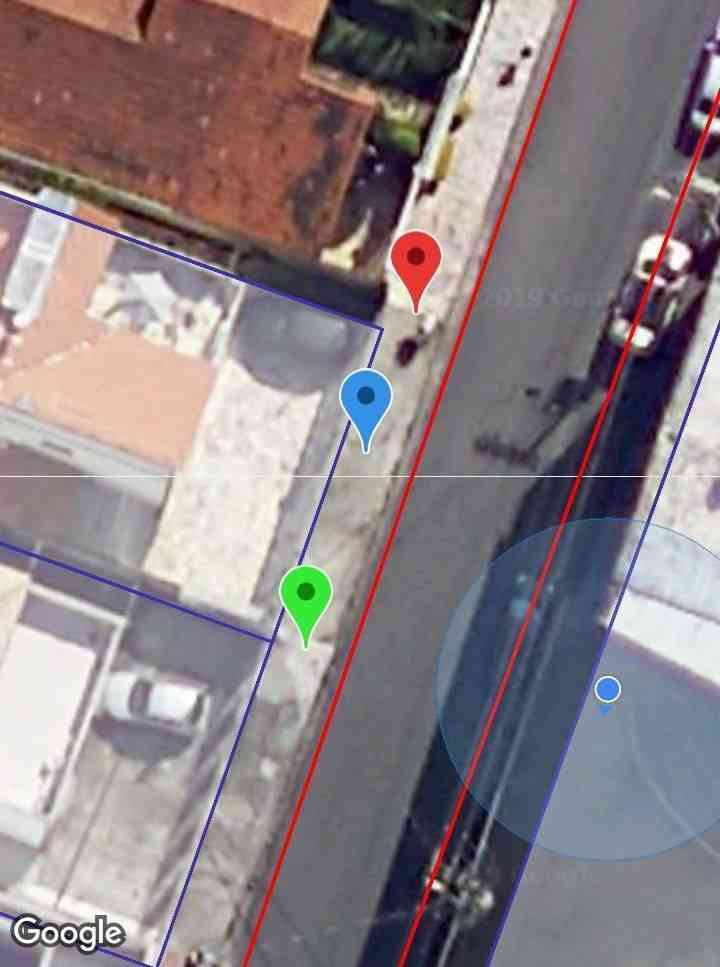This screenshot has height=967, width=720.
Task: Select the blue map marker
Action: point(366,401)
